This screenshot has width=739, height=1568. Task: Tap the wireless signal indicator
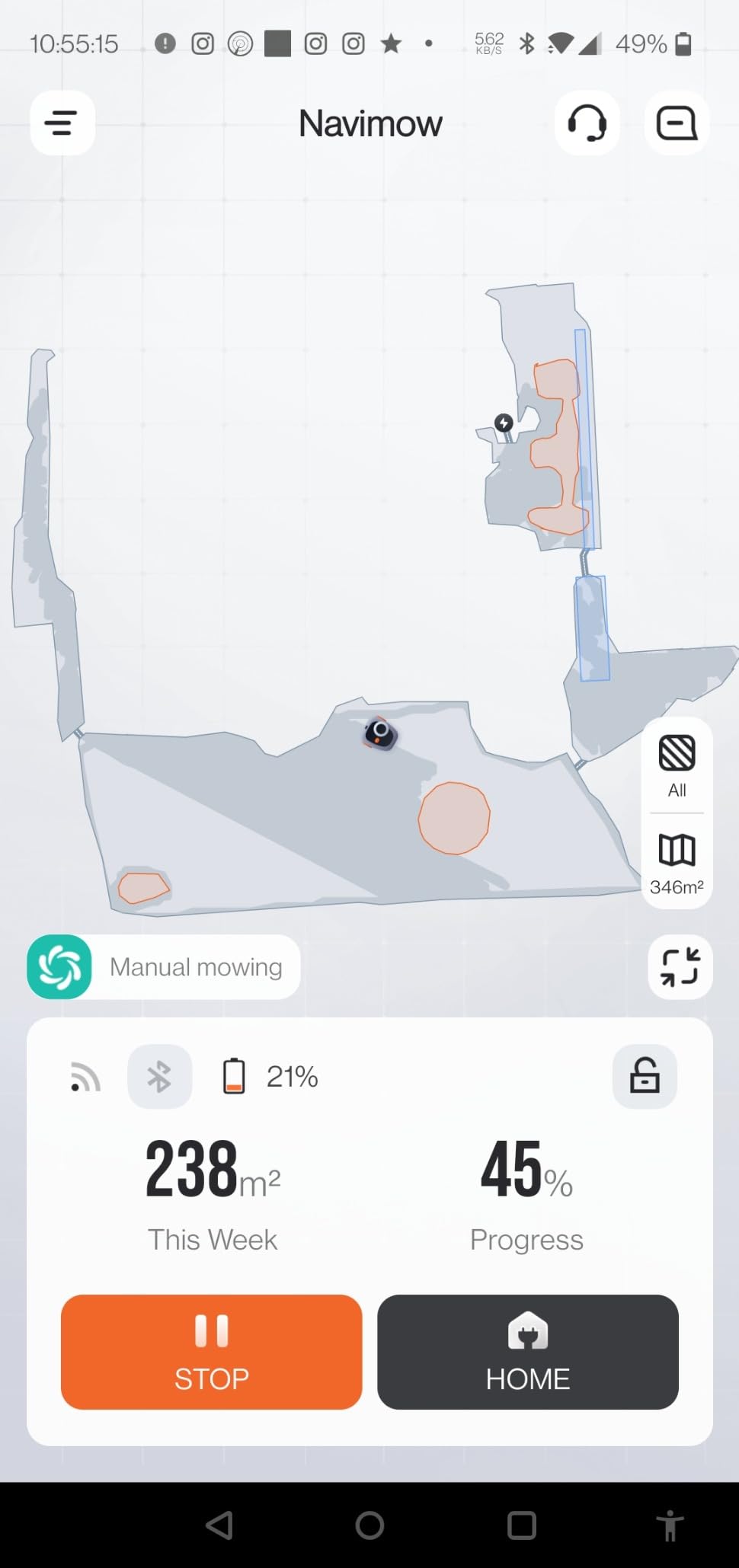[84, 1076]
